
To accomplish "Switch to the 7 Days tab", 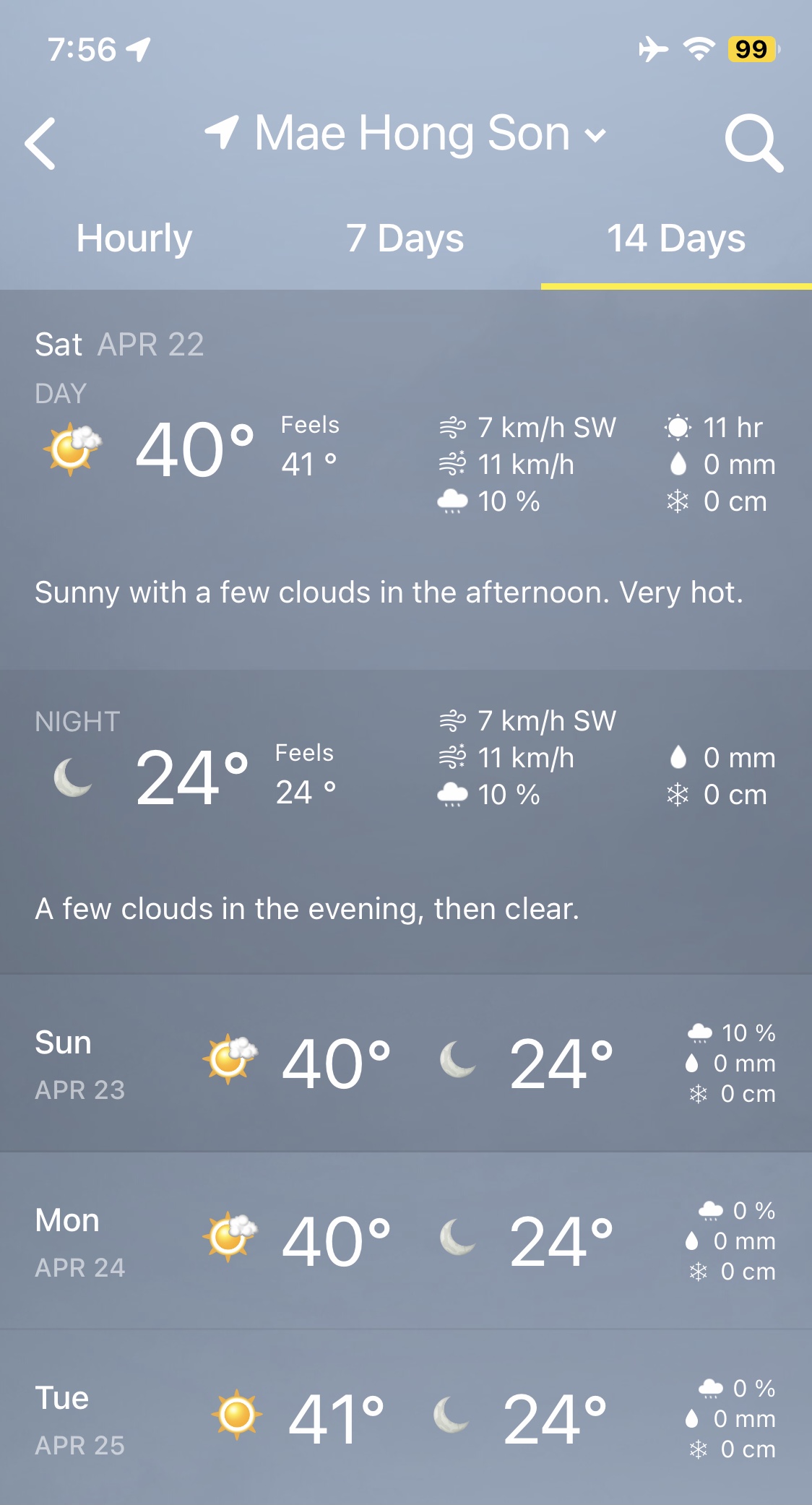I will point(405,239).
